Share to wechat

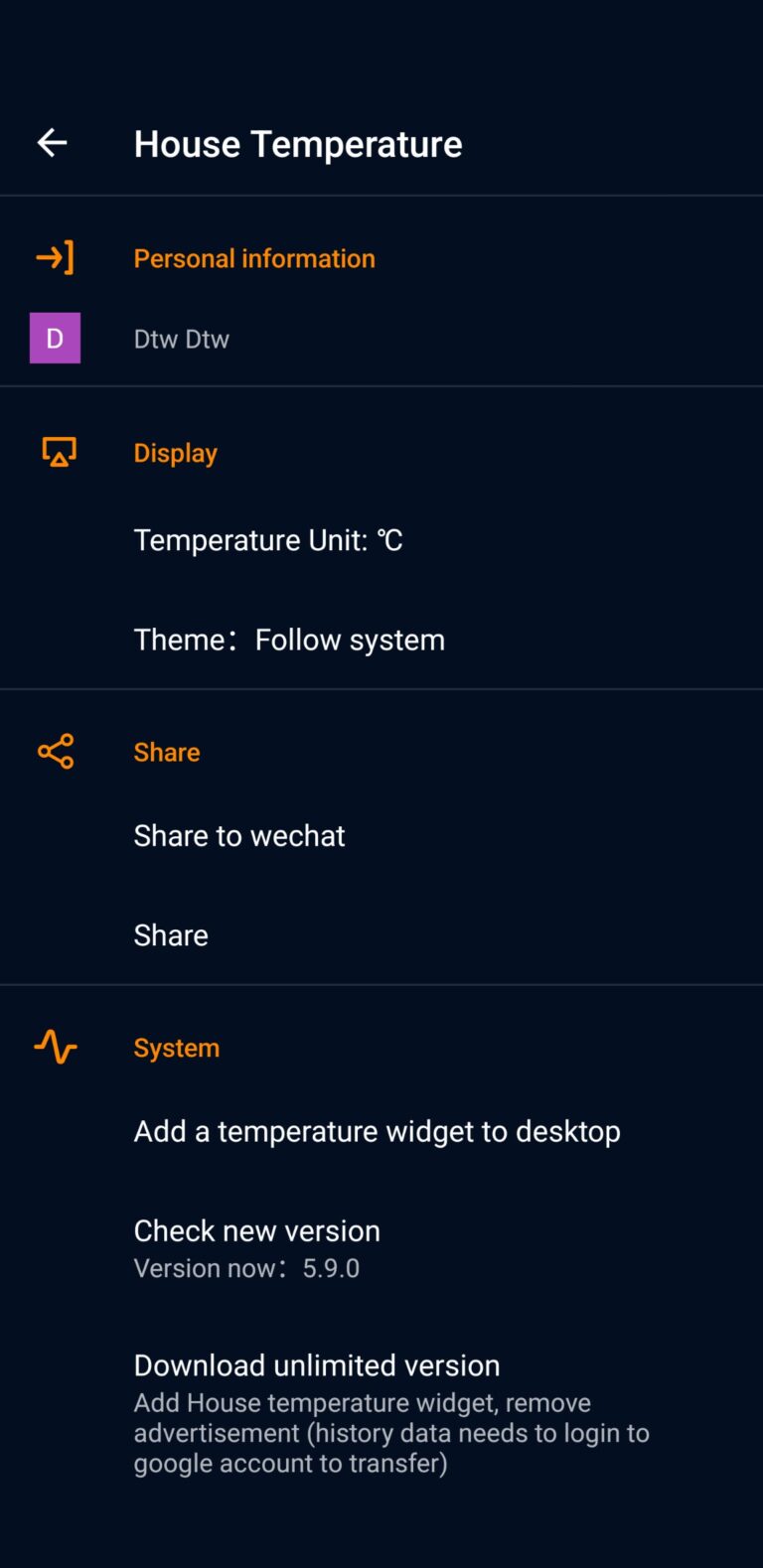[238, 835]
